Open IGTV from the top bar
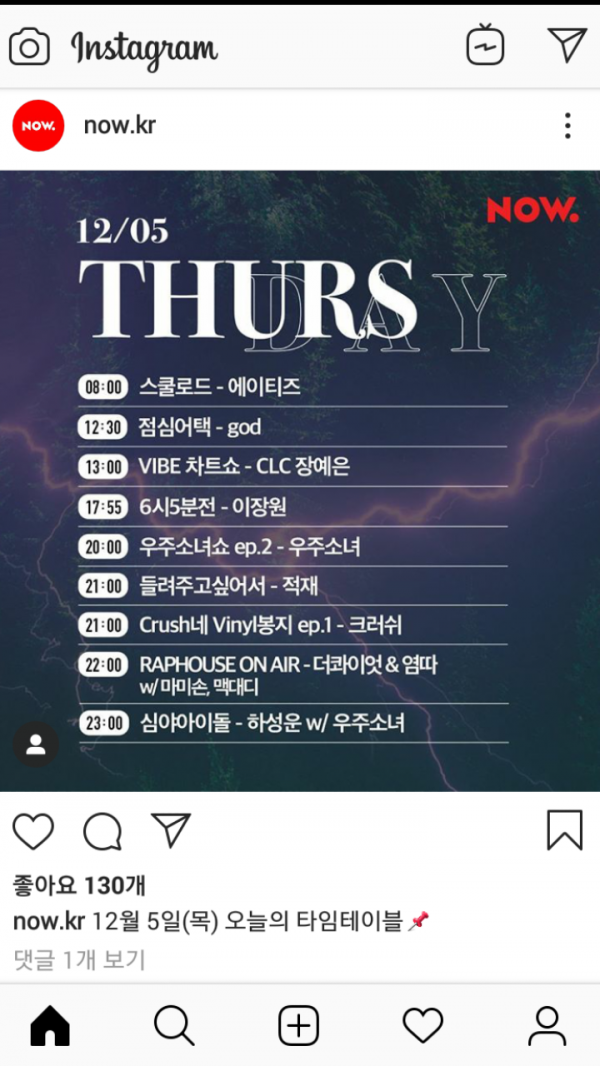Image resolution: width=600 pixels, height=1066 pixels. point(486,46)
